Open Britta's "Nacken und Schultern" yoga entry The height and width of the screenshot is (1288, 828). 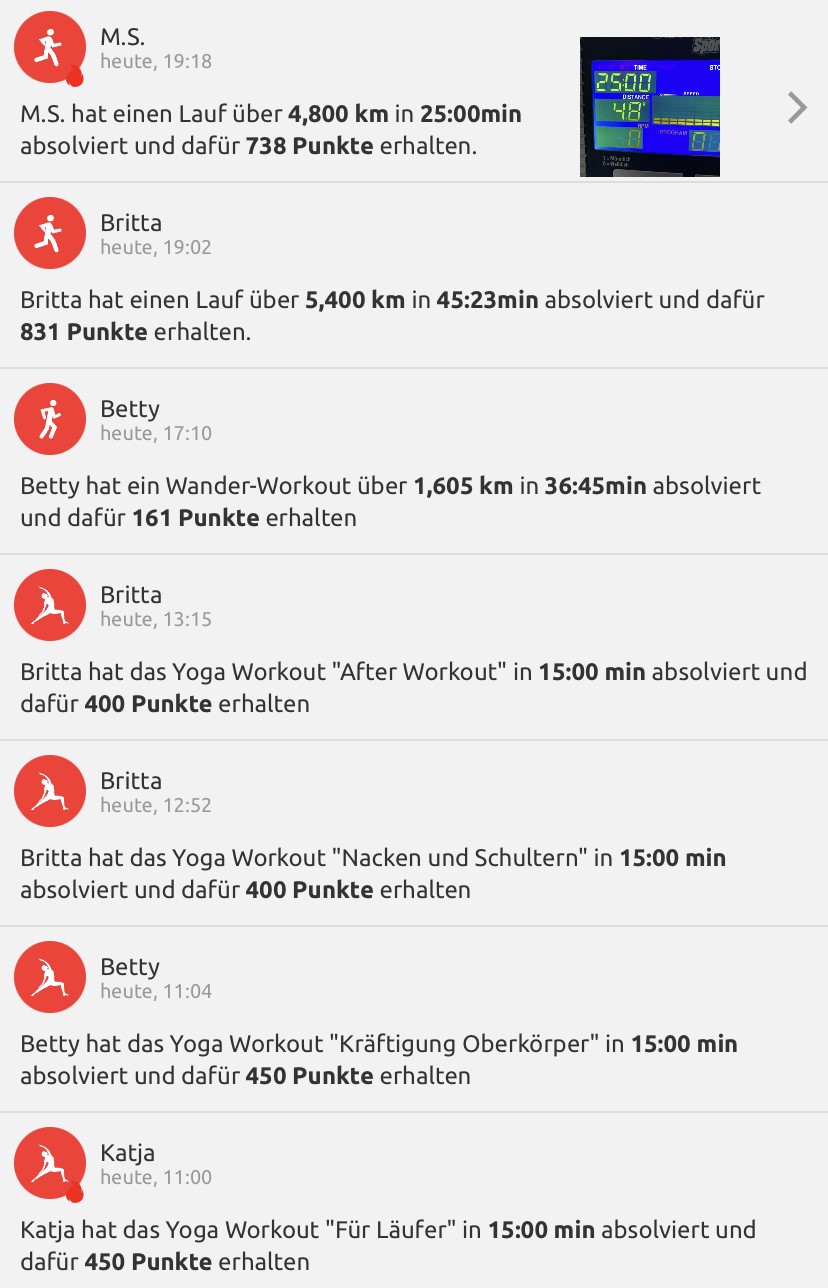(x=372, y=873)
